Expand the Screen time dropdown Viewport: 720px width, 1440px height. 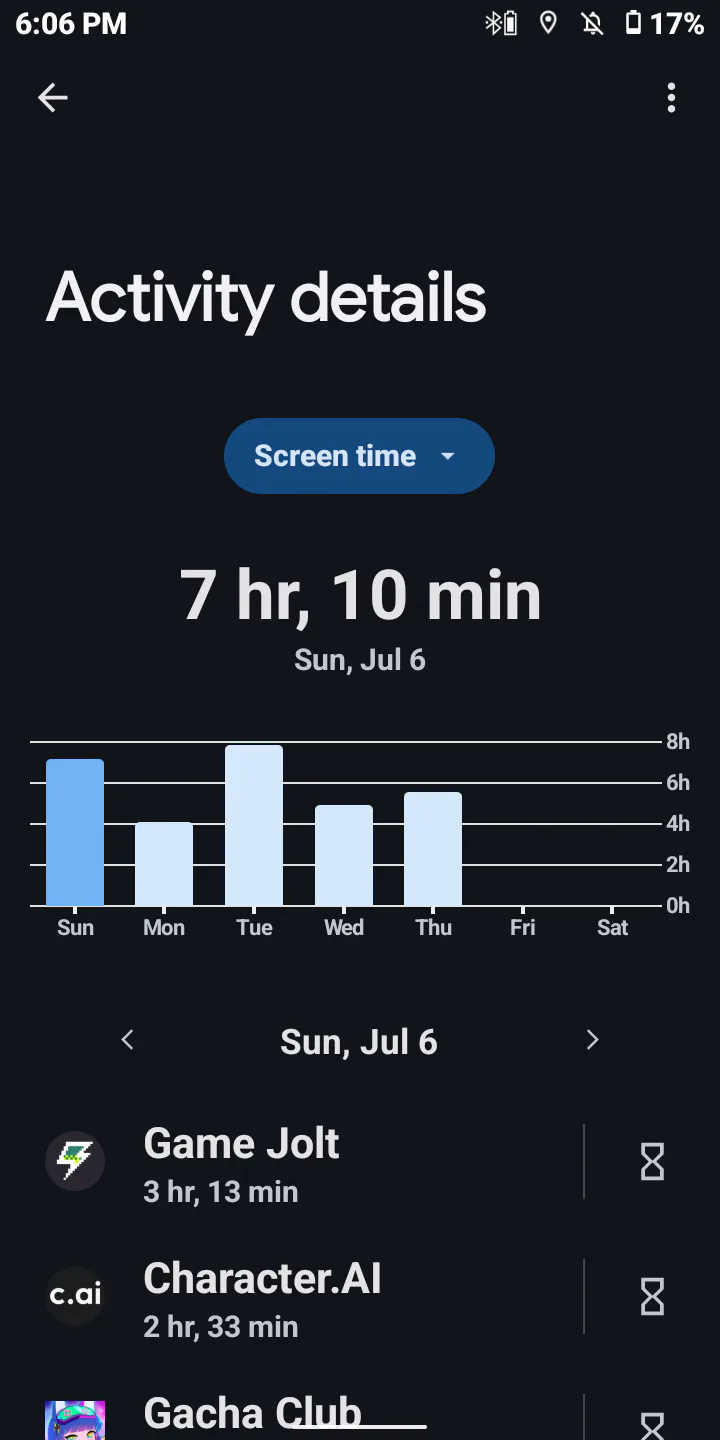pyautogui.click(x=359, y=456)
